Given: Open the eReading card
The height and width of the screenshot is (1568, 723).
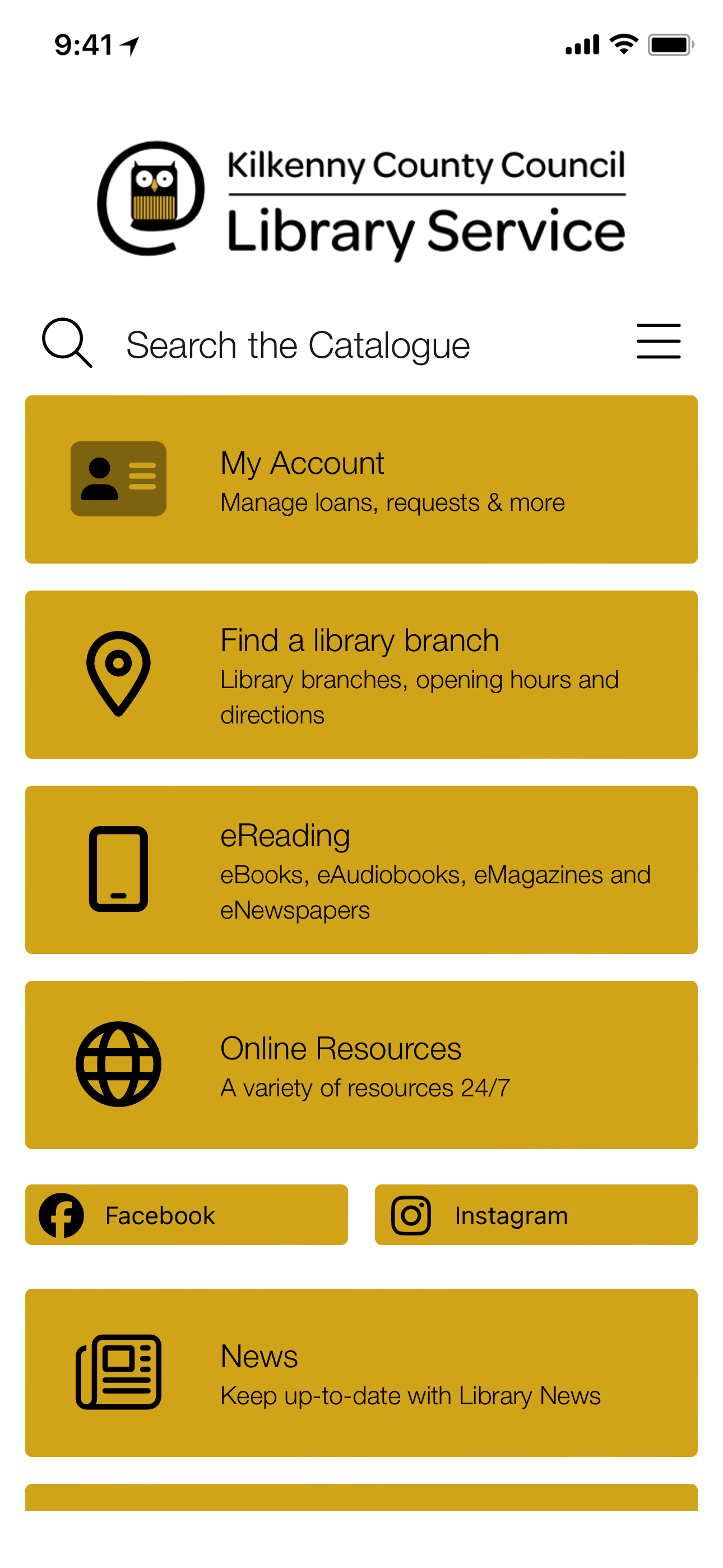Looking at the screenshot, I should [361, 869].
